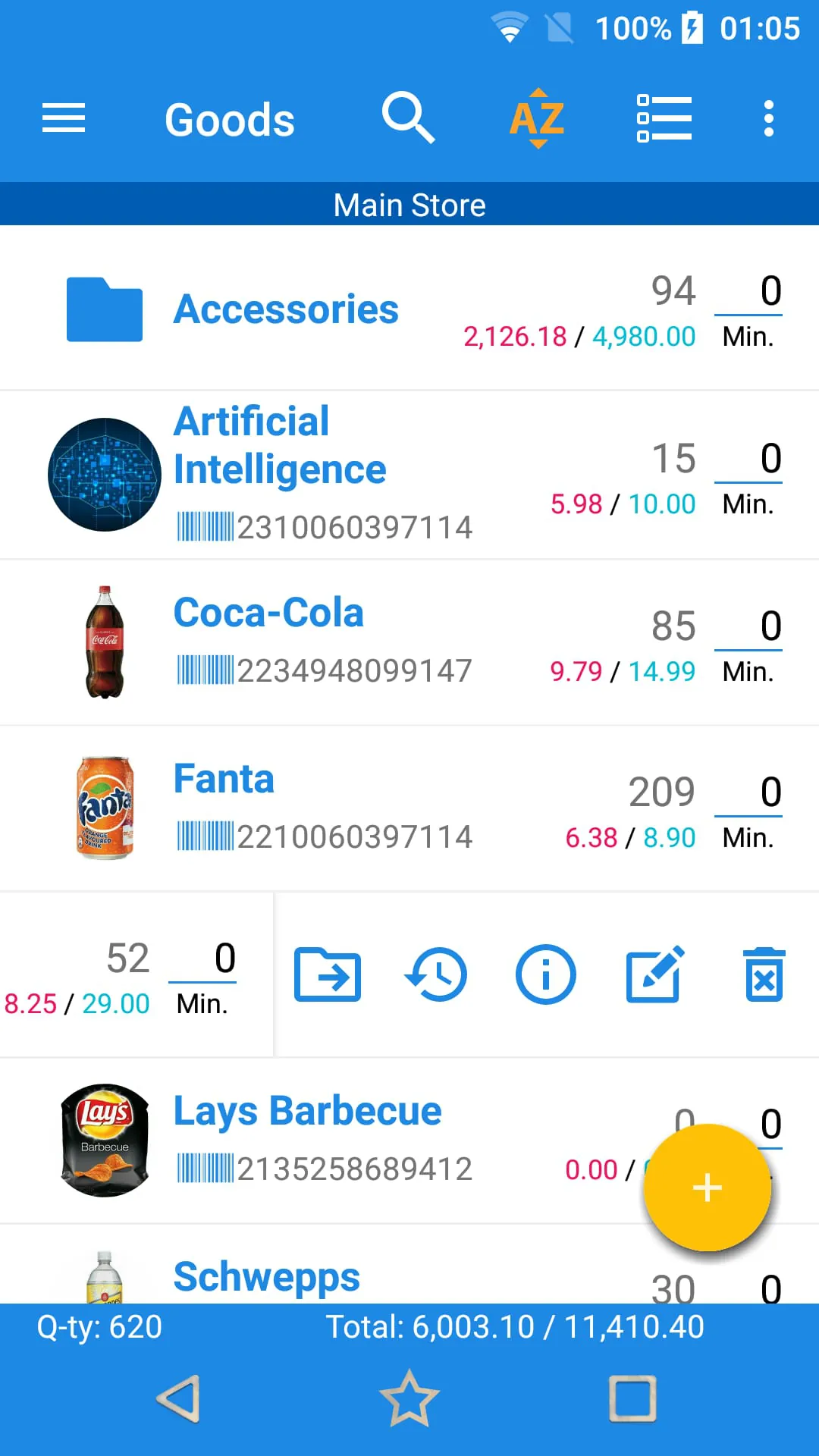This screenshot has width=819, height=1456.
Task: Open the navigation drawer with the hamburger icon
Action: [63, 118]
